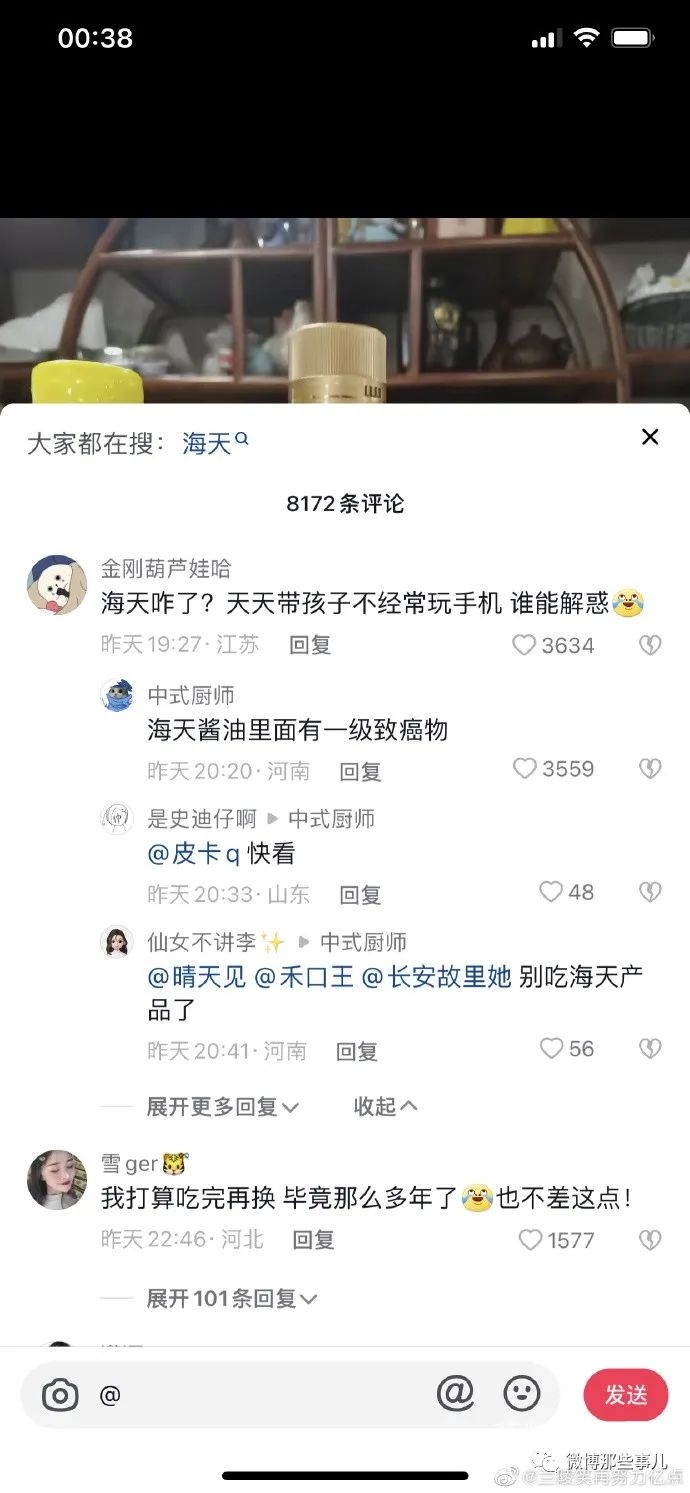This screenshot has height=1493, width=690.
Task: Like 是史迪仔啊's reply
Action: 551,892
